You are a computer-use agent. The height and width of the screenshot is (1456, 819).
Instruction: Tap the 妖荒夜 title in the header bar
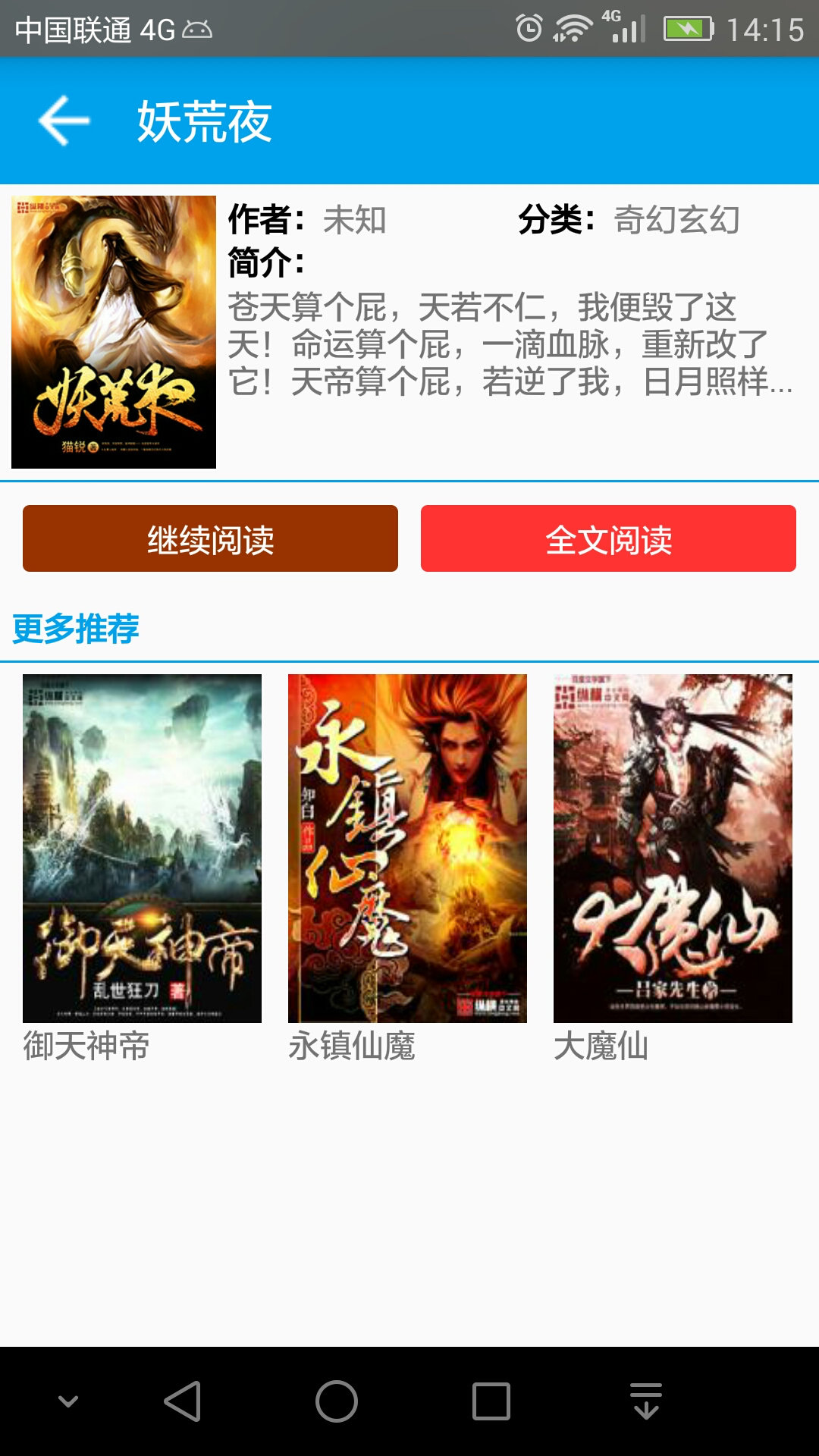[x=203, y=121]
